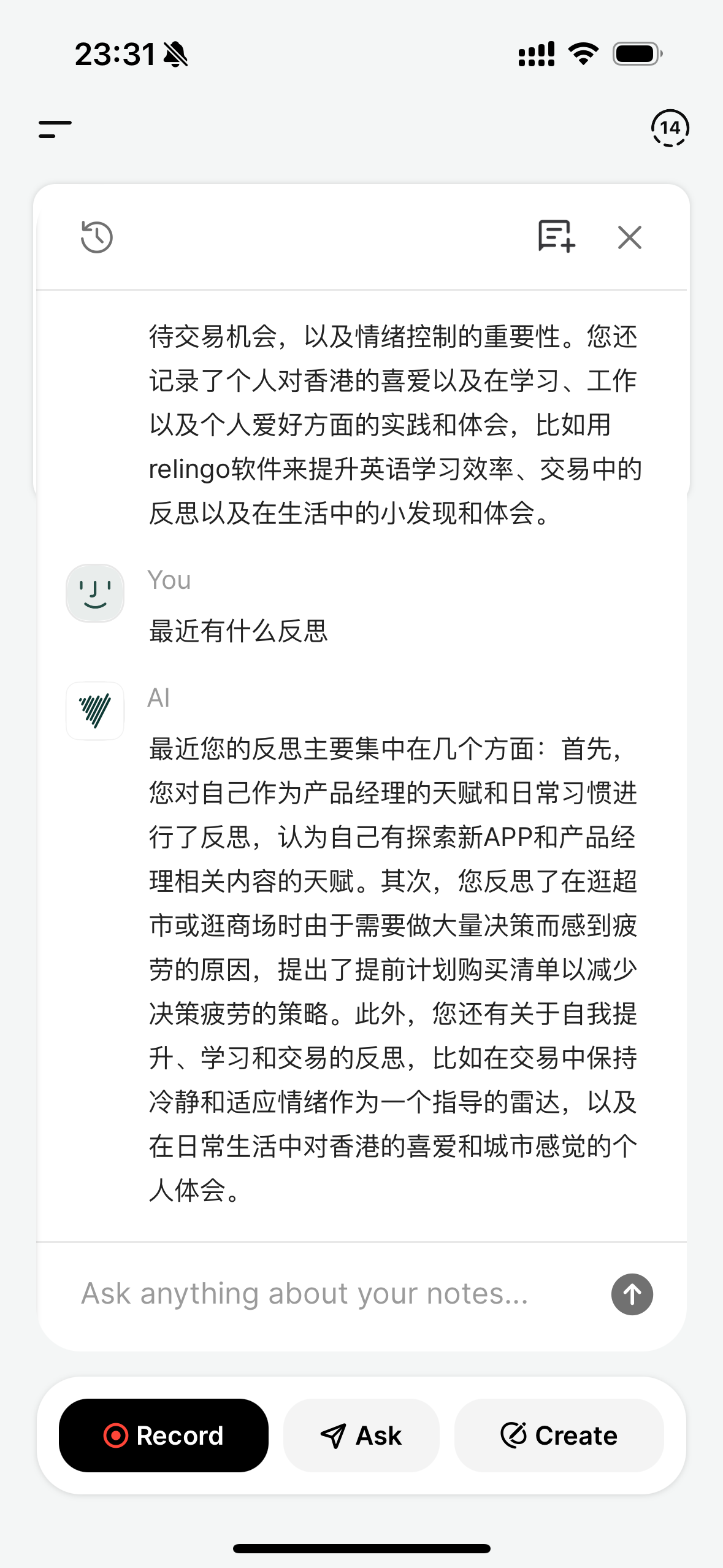View chat history via clock icon

click(97, 237)
